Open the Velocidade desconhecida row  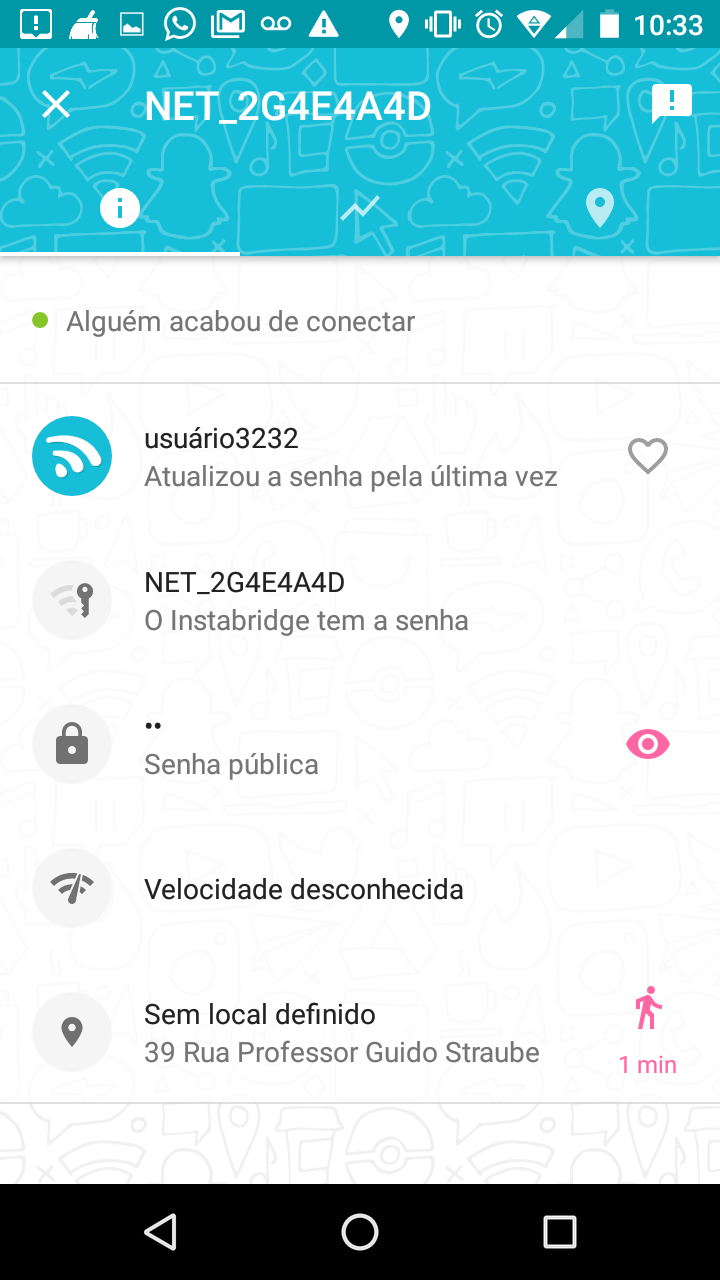(x=360, y=889)
